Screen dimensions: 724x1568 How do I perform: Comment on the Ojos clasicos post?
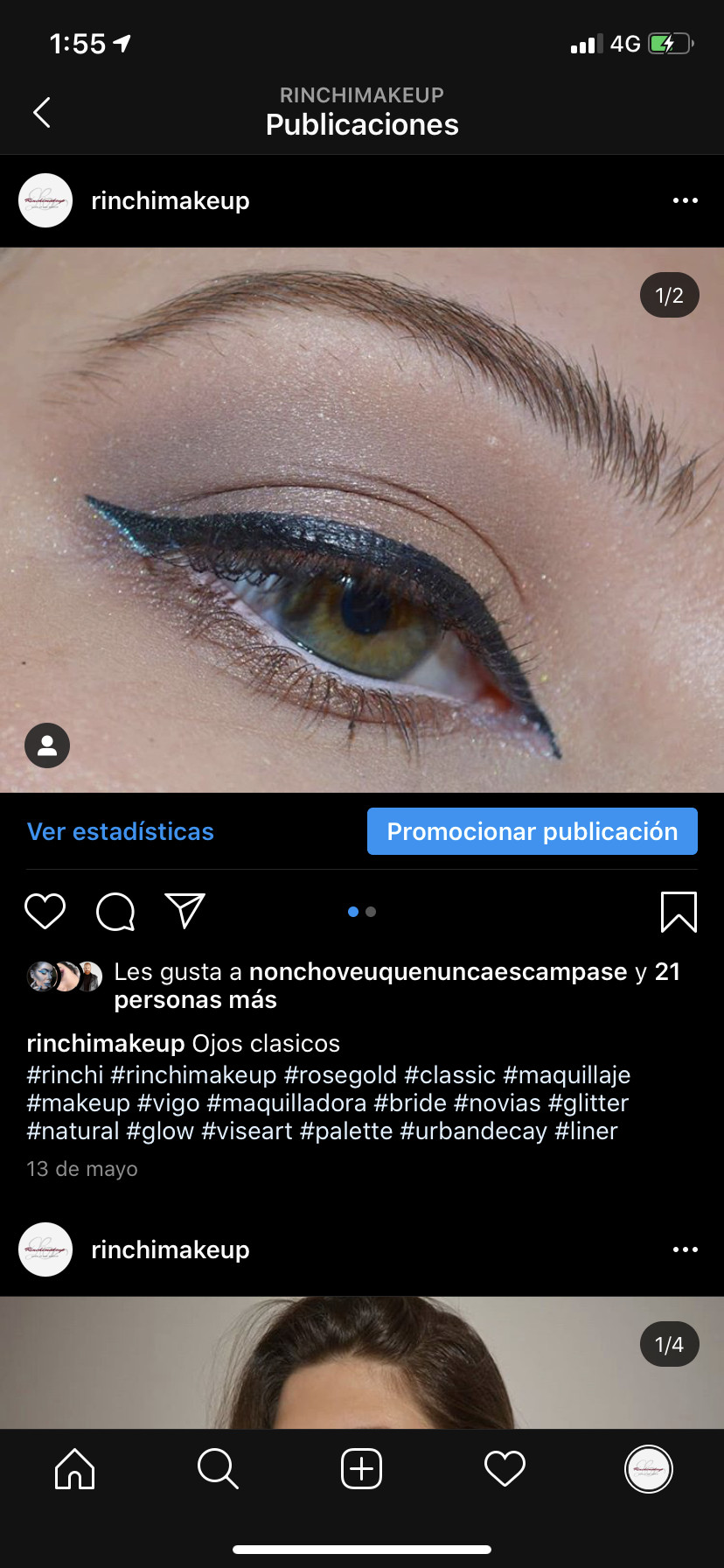point(115,911)
